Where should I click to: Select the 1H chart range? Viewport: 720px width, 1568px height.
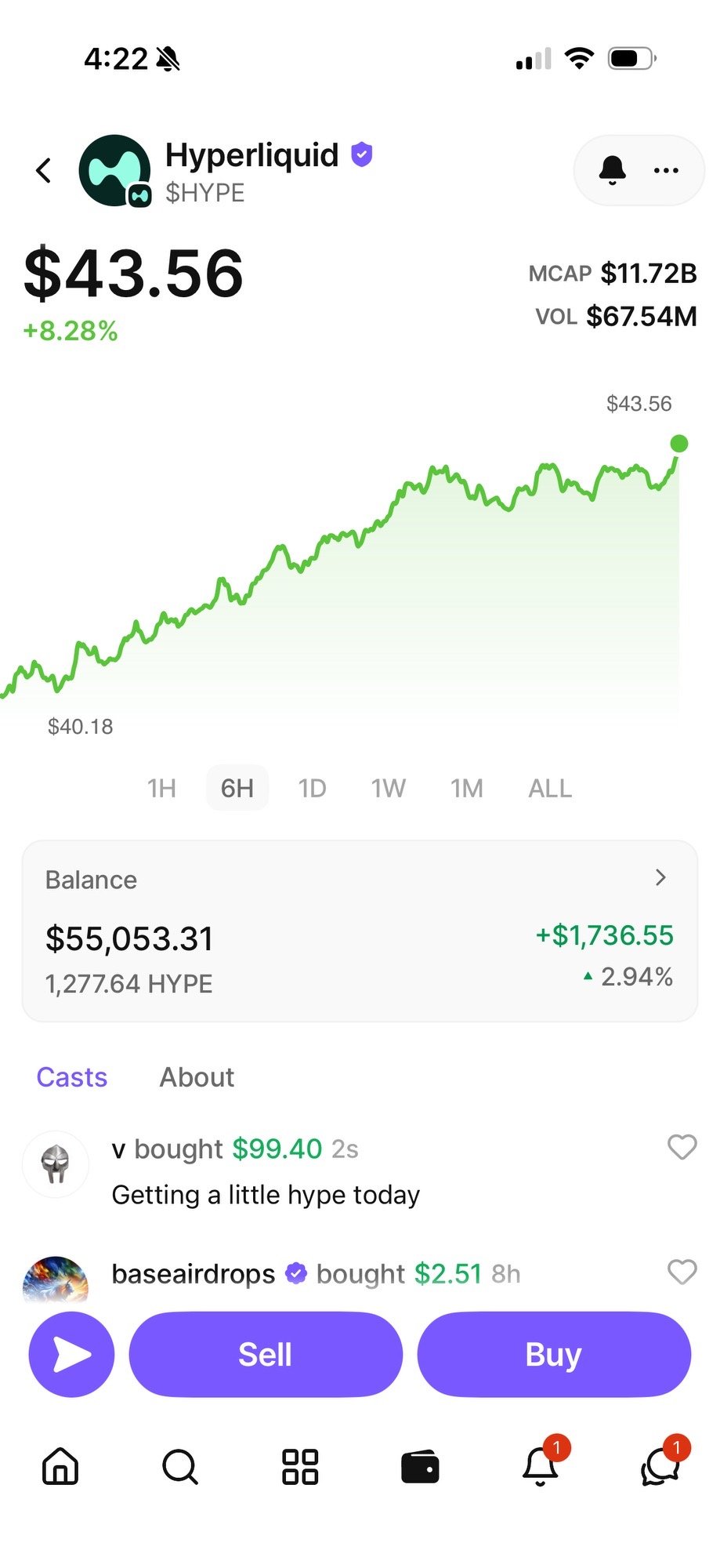click(161, 788)
